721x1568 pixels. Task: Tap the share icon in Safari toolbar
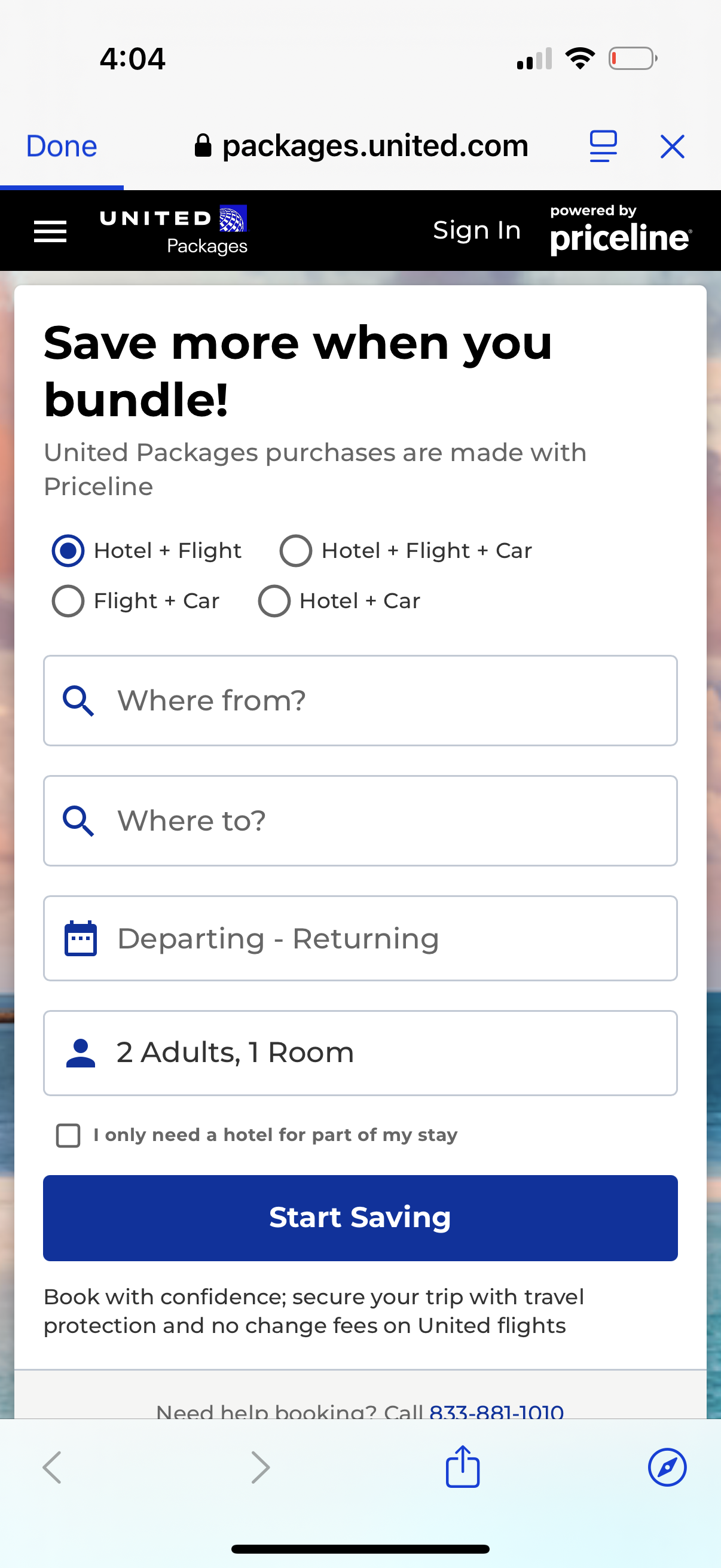[462, 1467]
